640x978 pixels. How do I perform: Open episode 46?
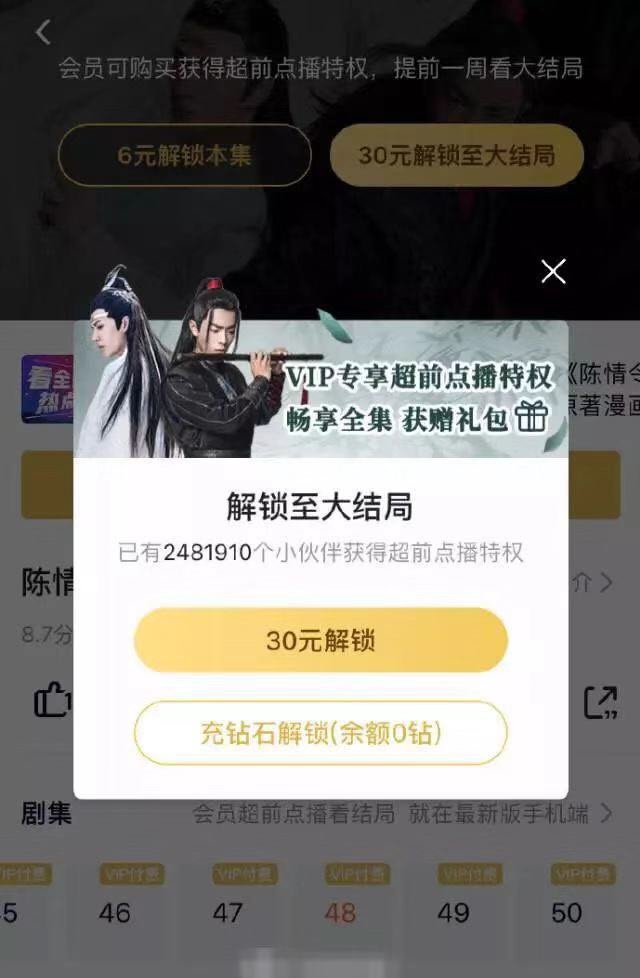point(115,912)
